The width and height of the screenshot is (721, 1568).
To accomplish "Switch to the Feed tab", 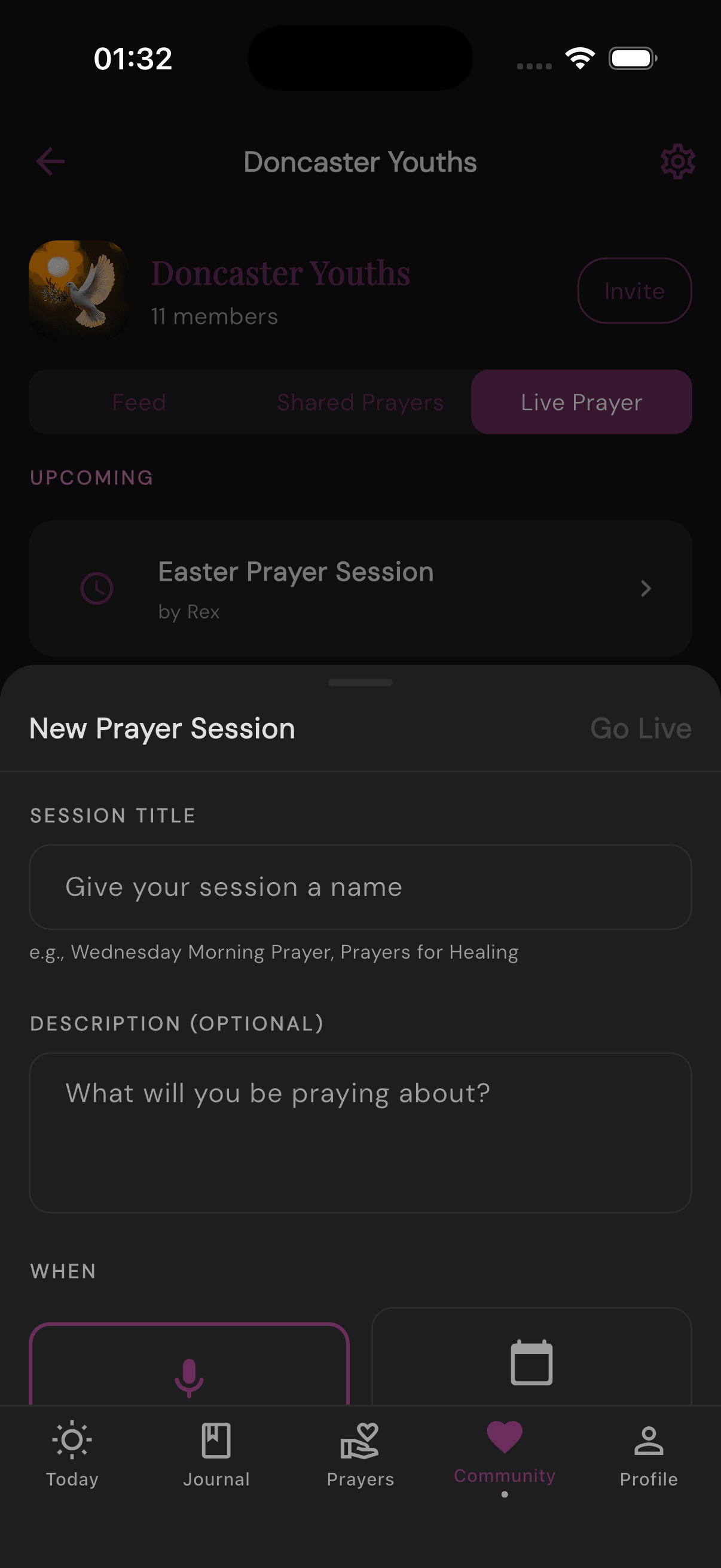I will click(139, 402).
